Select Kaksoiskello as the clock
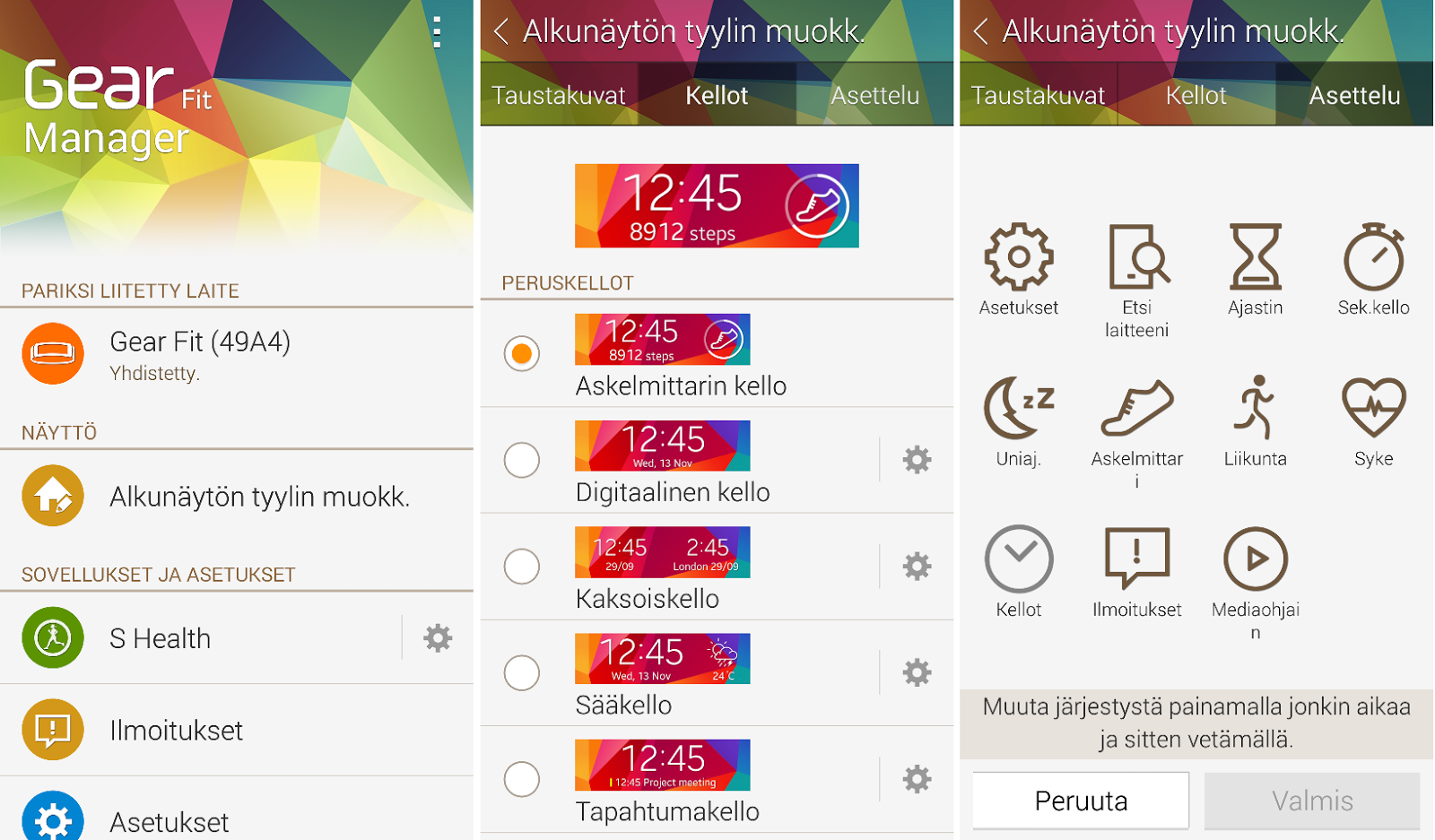 (x=522, y=567)
